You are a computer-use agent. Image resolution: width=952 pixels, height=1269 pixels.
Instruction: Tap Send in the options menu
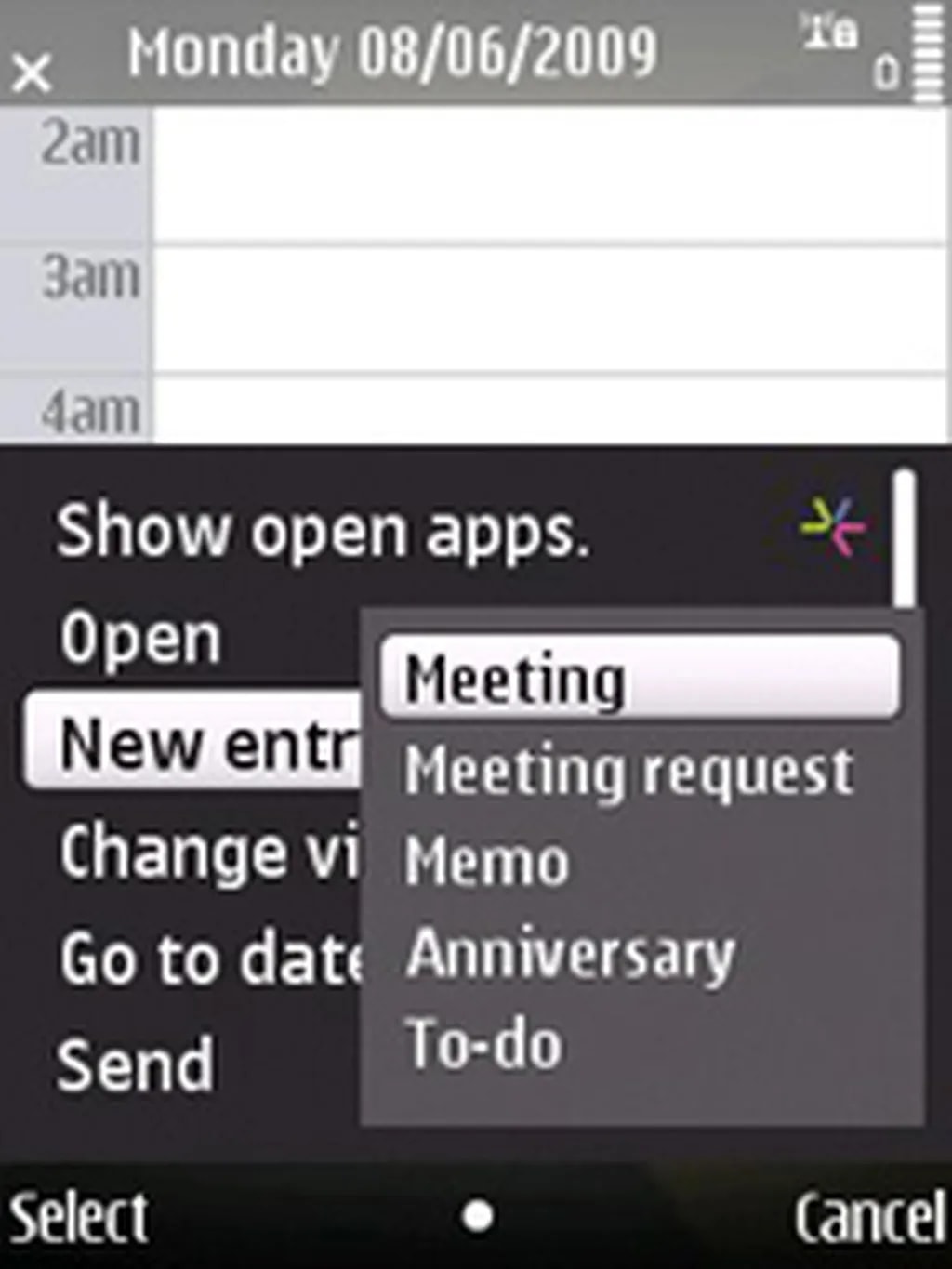point(136,1065)
